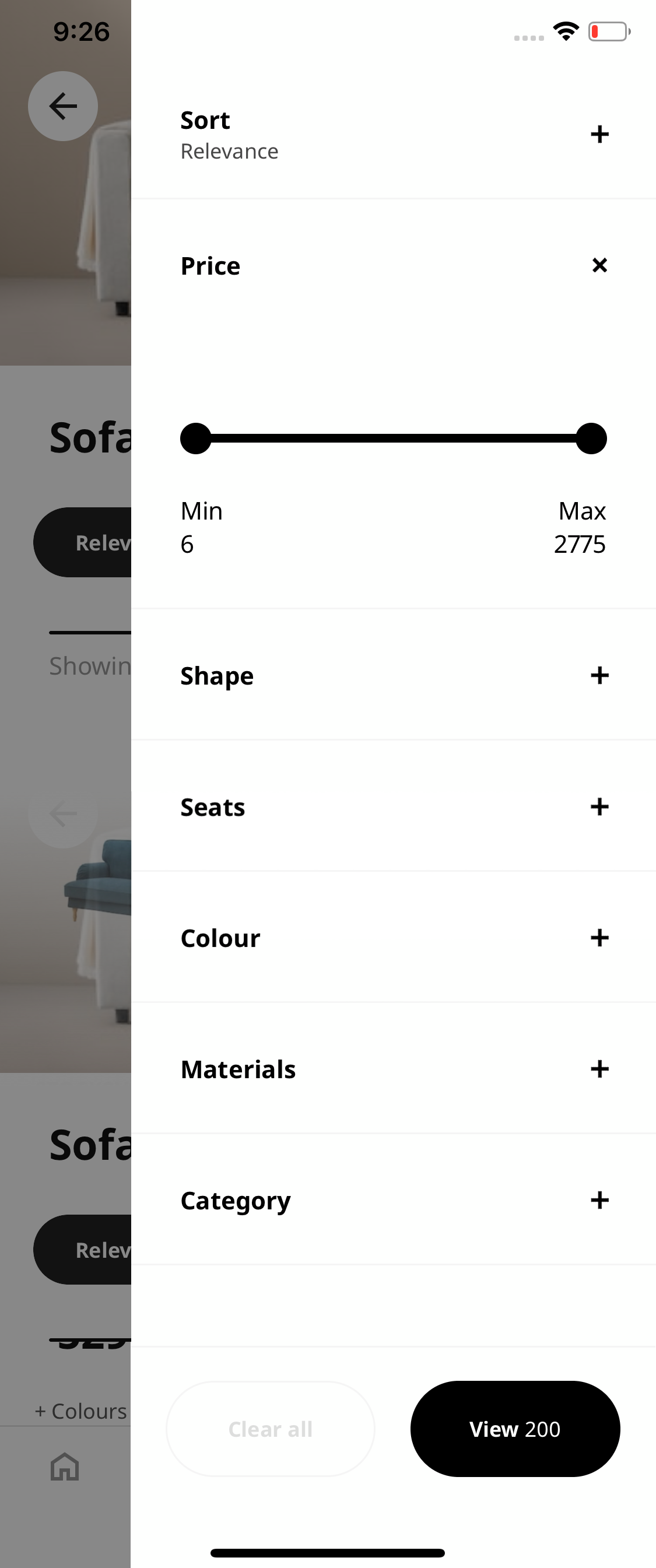Viewport: 656px width, 1568px height.
Task: Click the plus icon next to Sort
Action: tap(599, 134)
